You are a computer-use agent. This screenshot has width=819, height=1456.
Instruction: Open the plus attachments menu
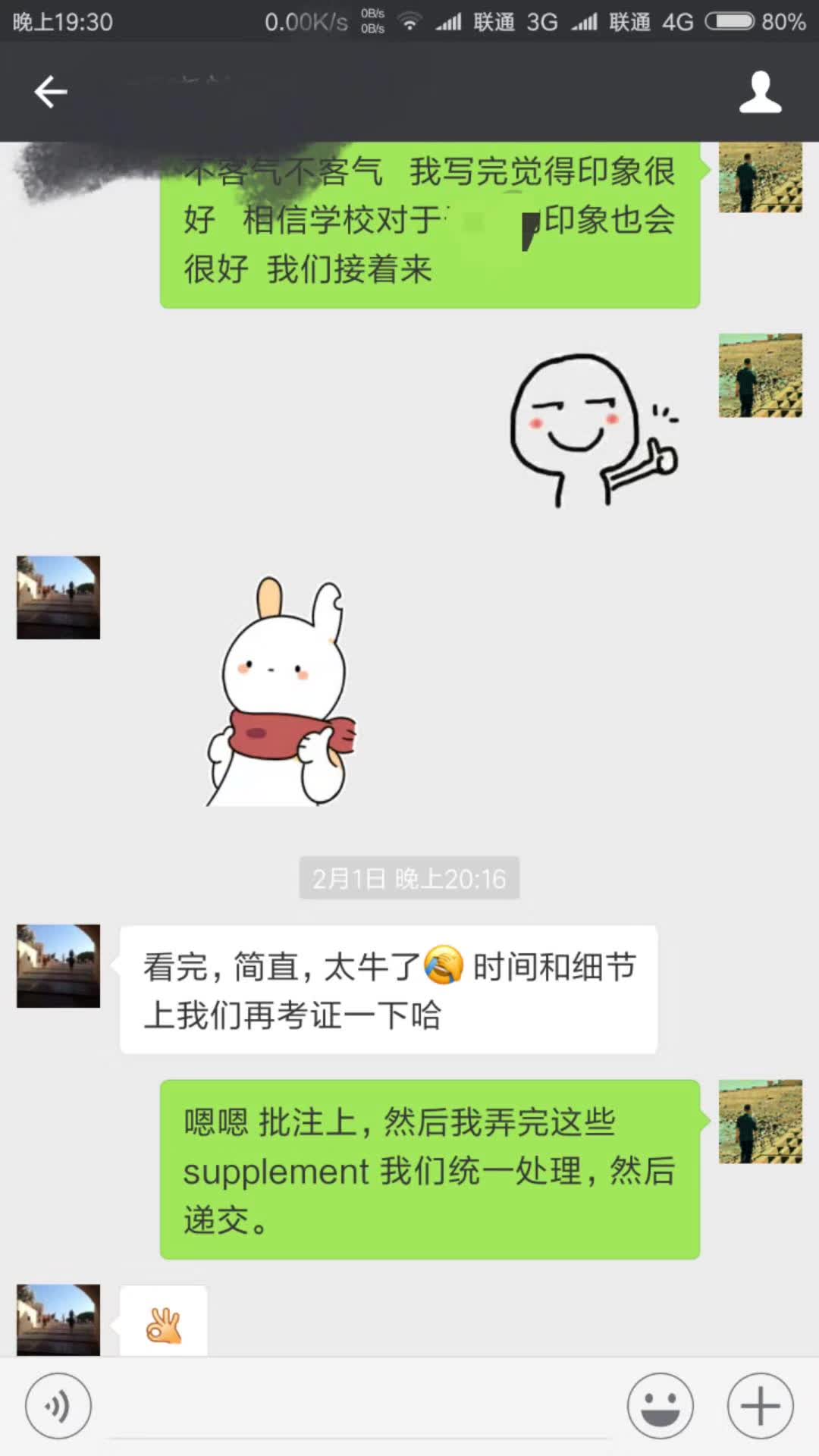760,1406
